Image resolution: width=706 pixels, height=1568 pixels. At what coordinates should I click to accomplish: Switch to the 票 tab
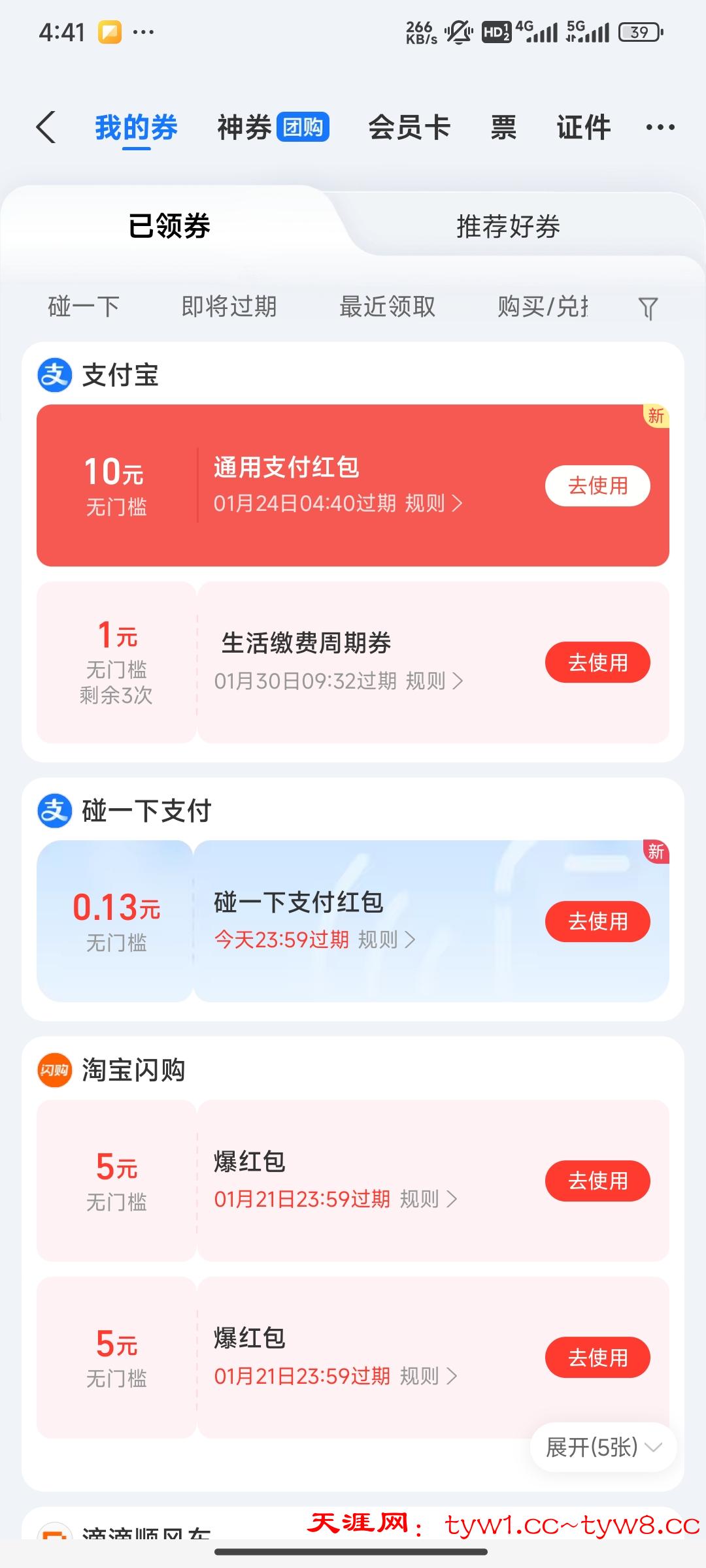pyautogui.click(x=503, y=127)
